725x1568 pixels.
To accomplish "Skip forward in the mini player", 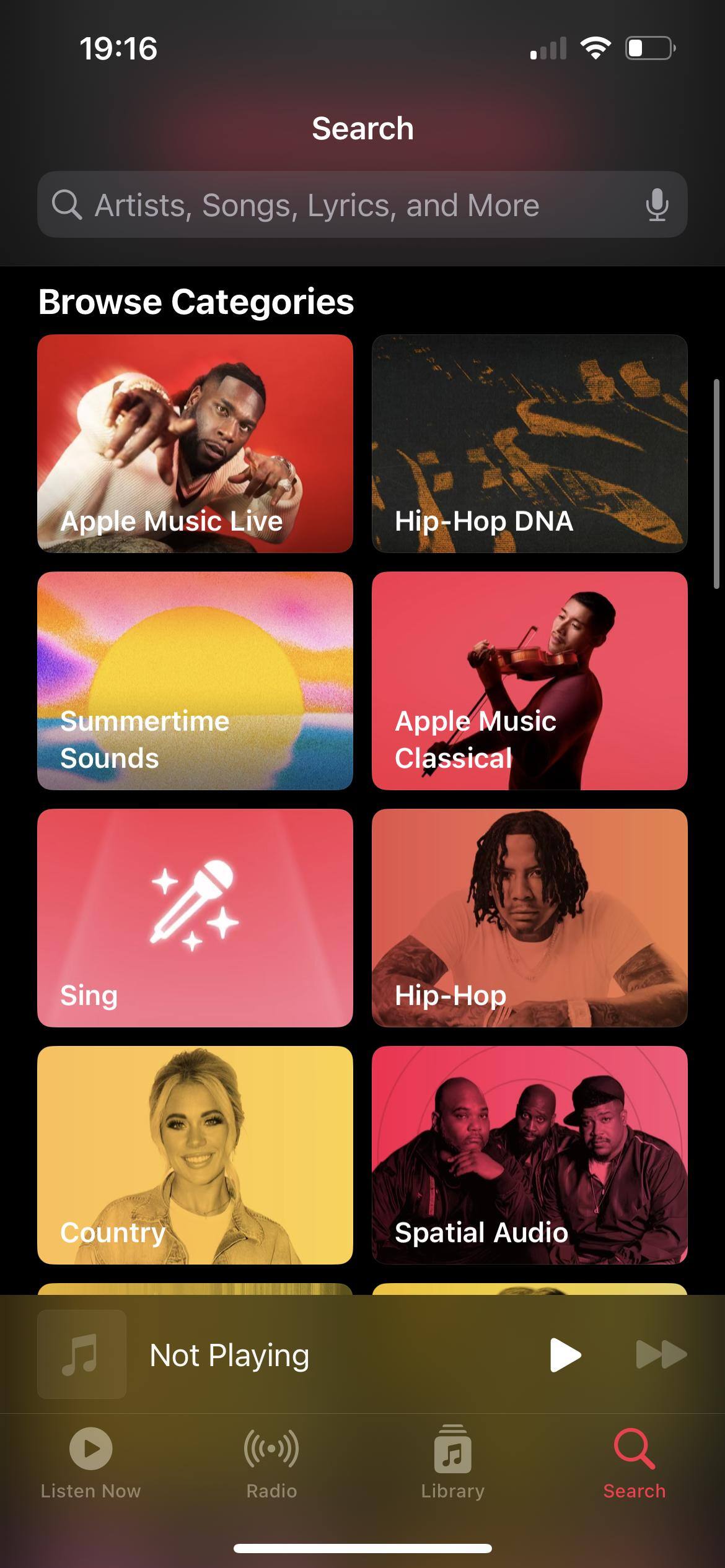I will pyautogui.click(x=661, y=1355).
